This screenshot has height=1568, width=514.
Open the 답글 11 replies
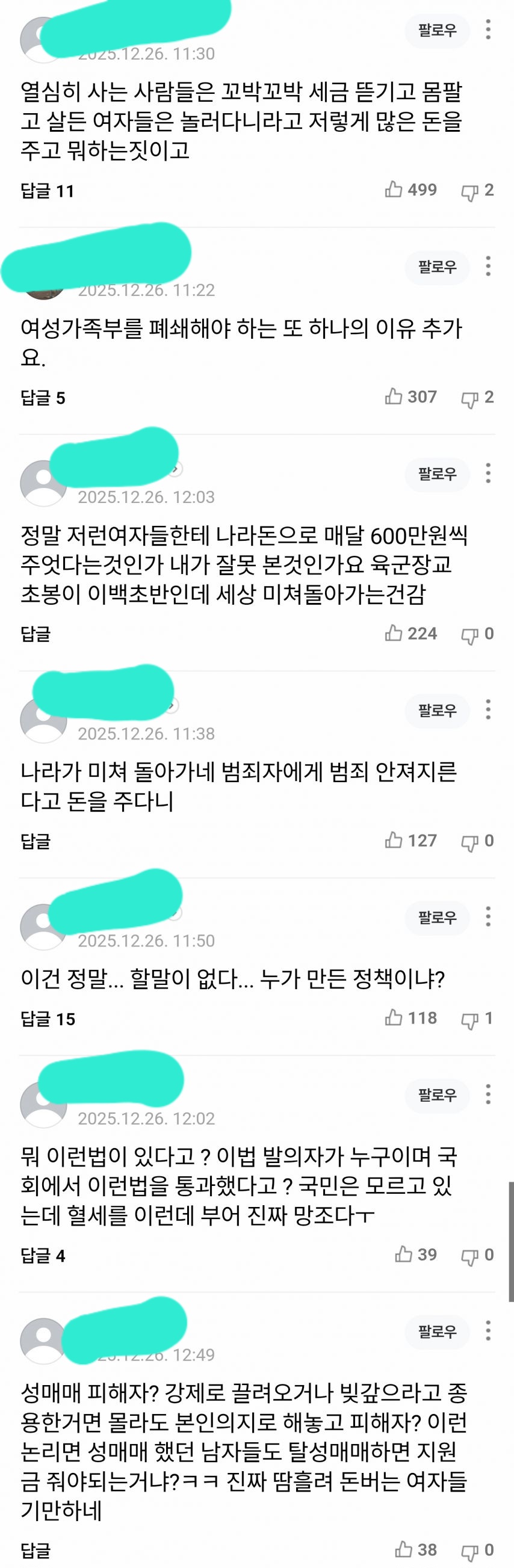[47, 191]
